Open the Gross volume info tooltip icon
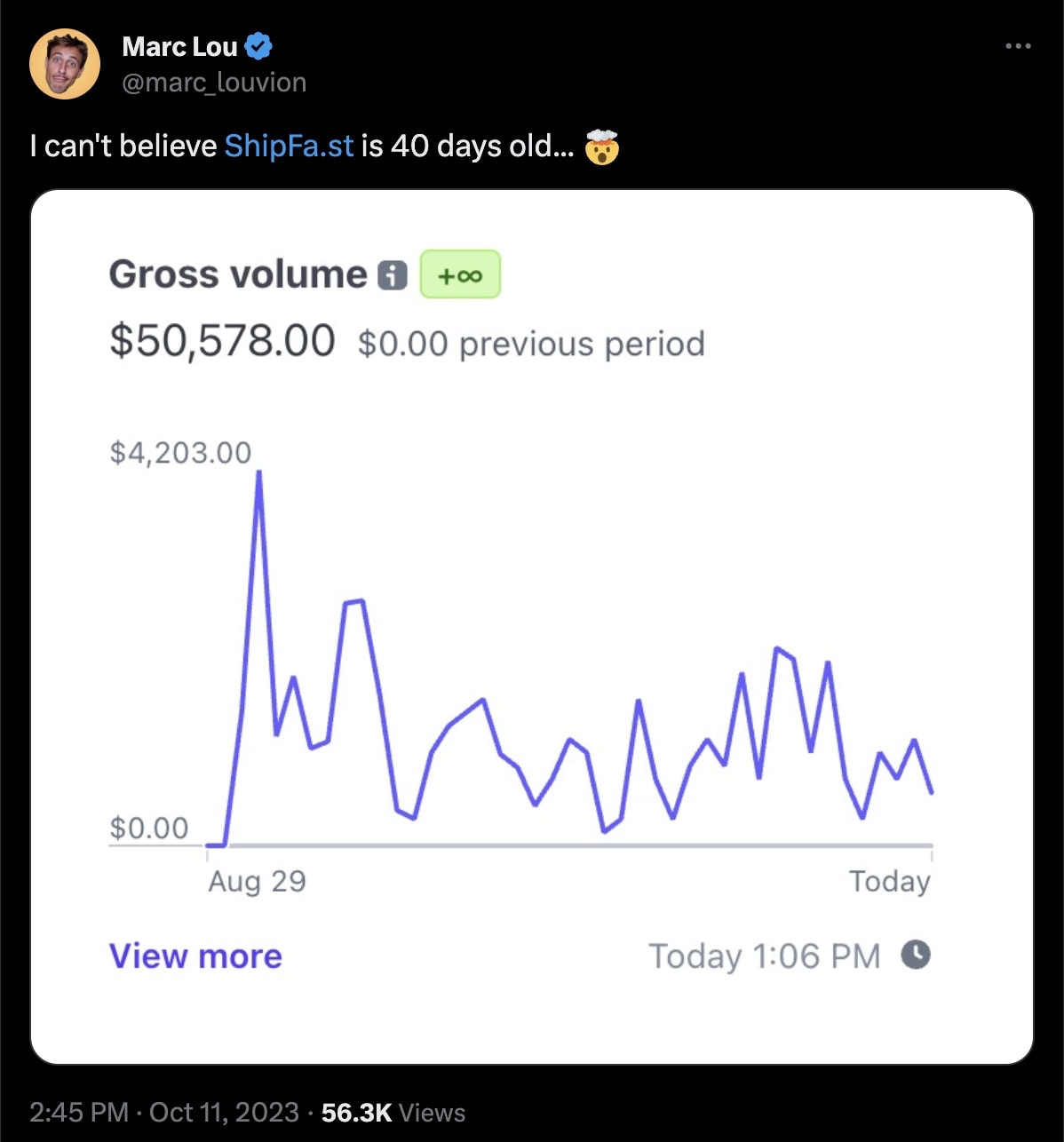This screenshot has width=1064, height=1142. pyautogui.click(x=391, y=274)
